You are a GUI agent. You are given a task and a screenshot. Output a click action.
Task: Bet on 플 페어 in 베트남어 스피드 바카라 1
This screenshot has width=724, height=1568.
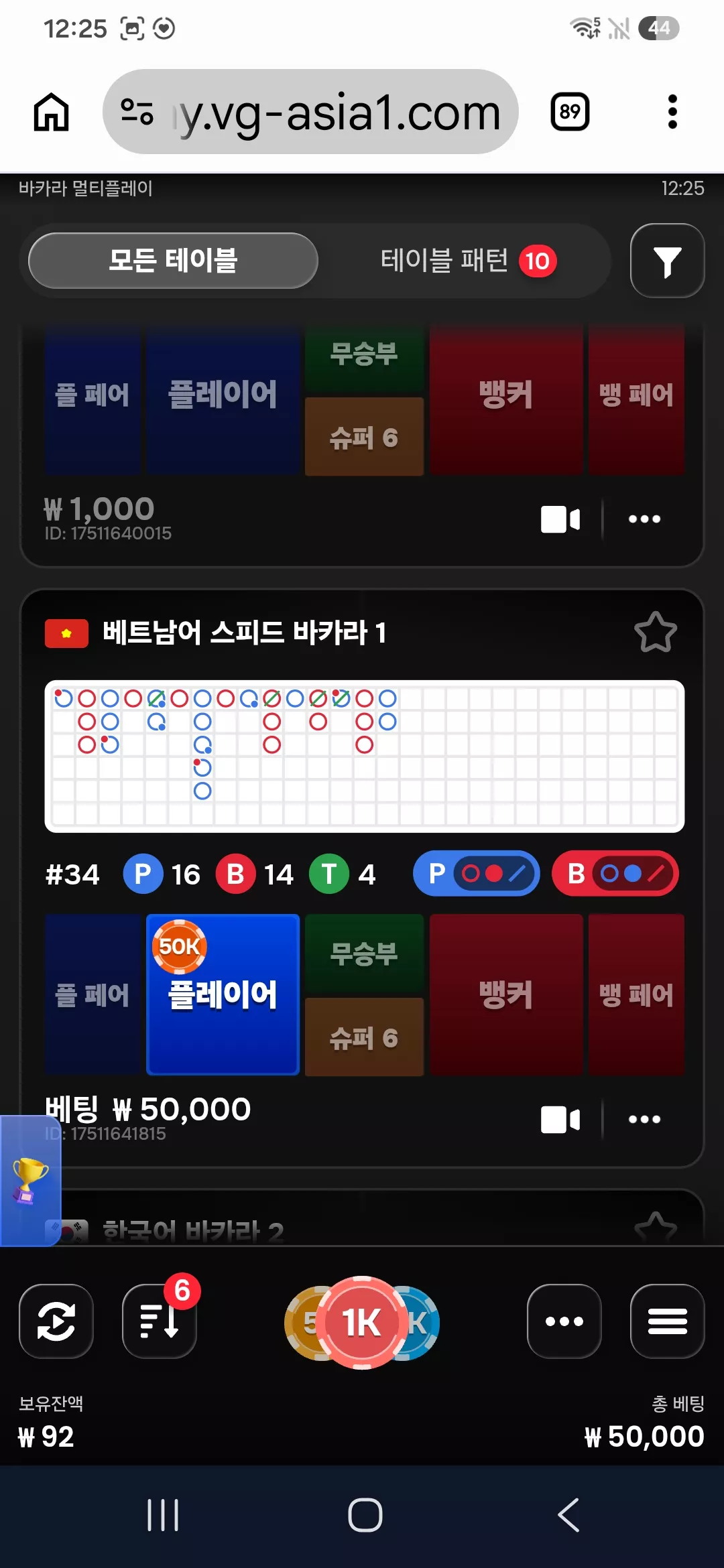pos(93,994)
